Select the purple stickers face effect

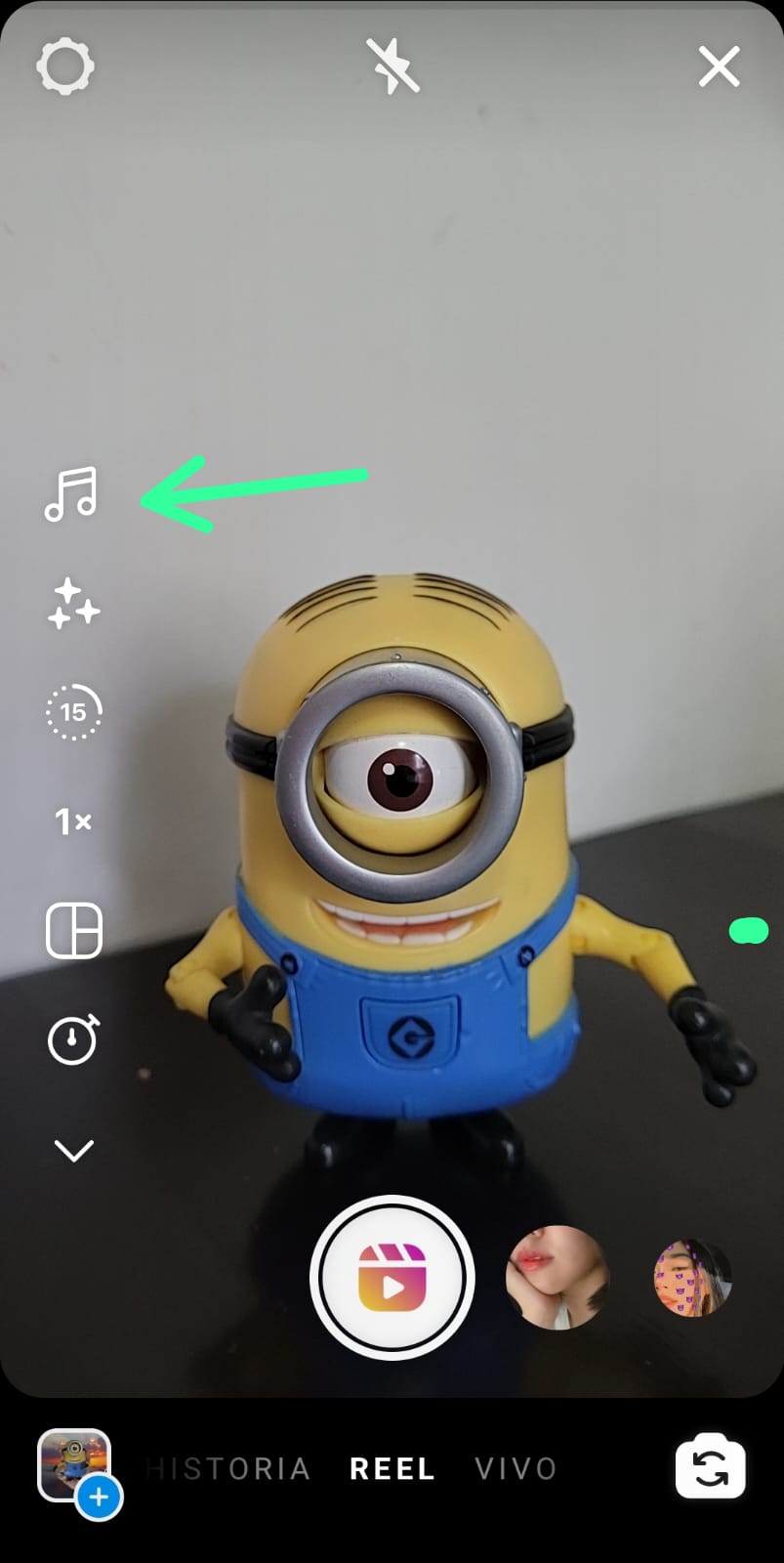click(692, 1278)
